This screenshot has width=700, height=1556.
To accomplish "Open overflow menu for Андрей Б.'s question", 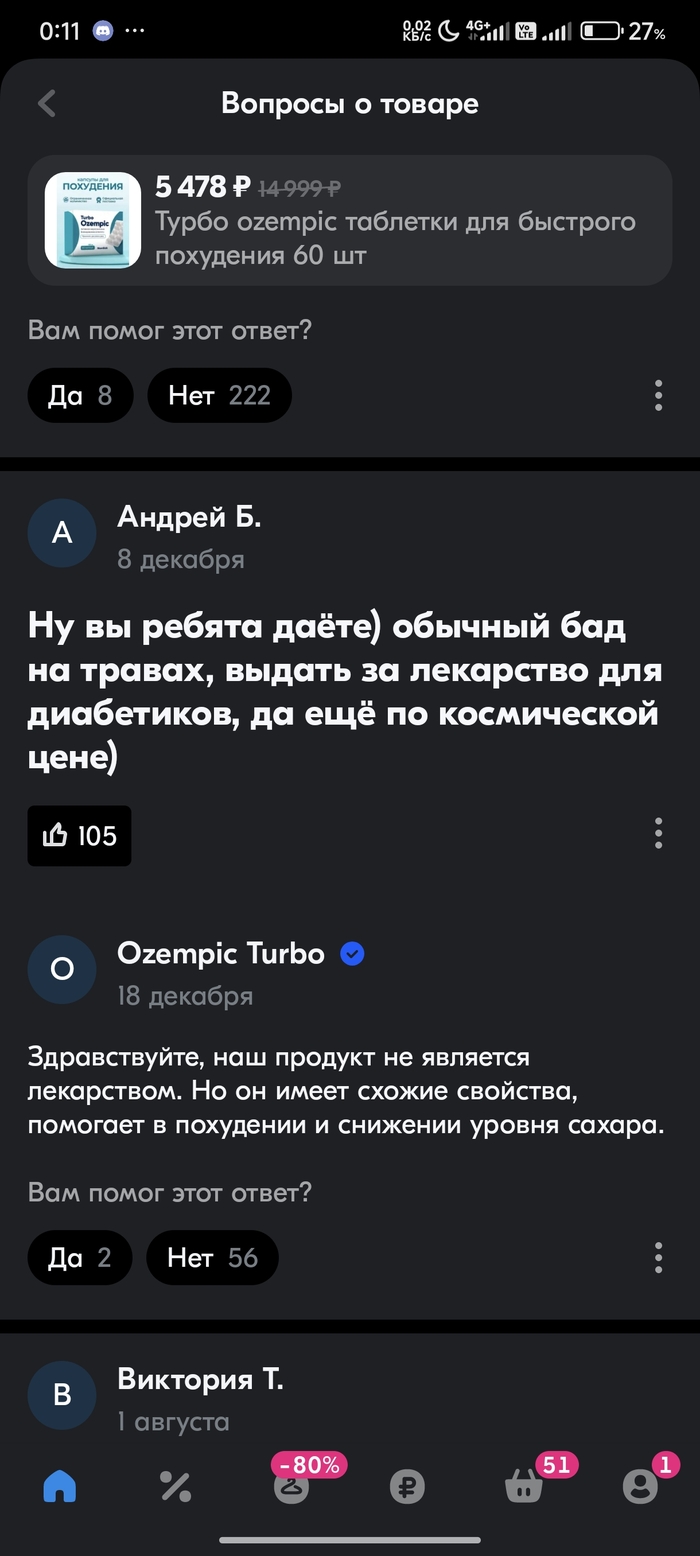I will pyautogui.click(x=658, y=833).
